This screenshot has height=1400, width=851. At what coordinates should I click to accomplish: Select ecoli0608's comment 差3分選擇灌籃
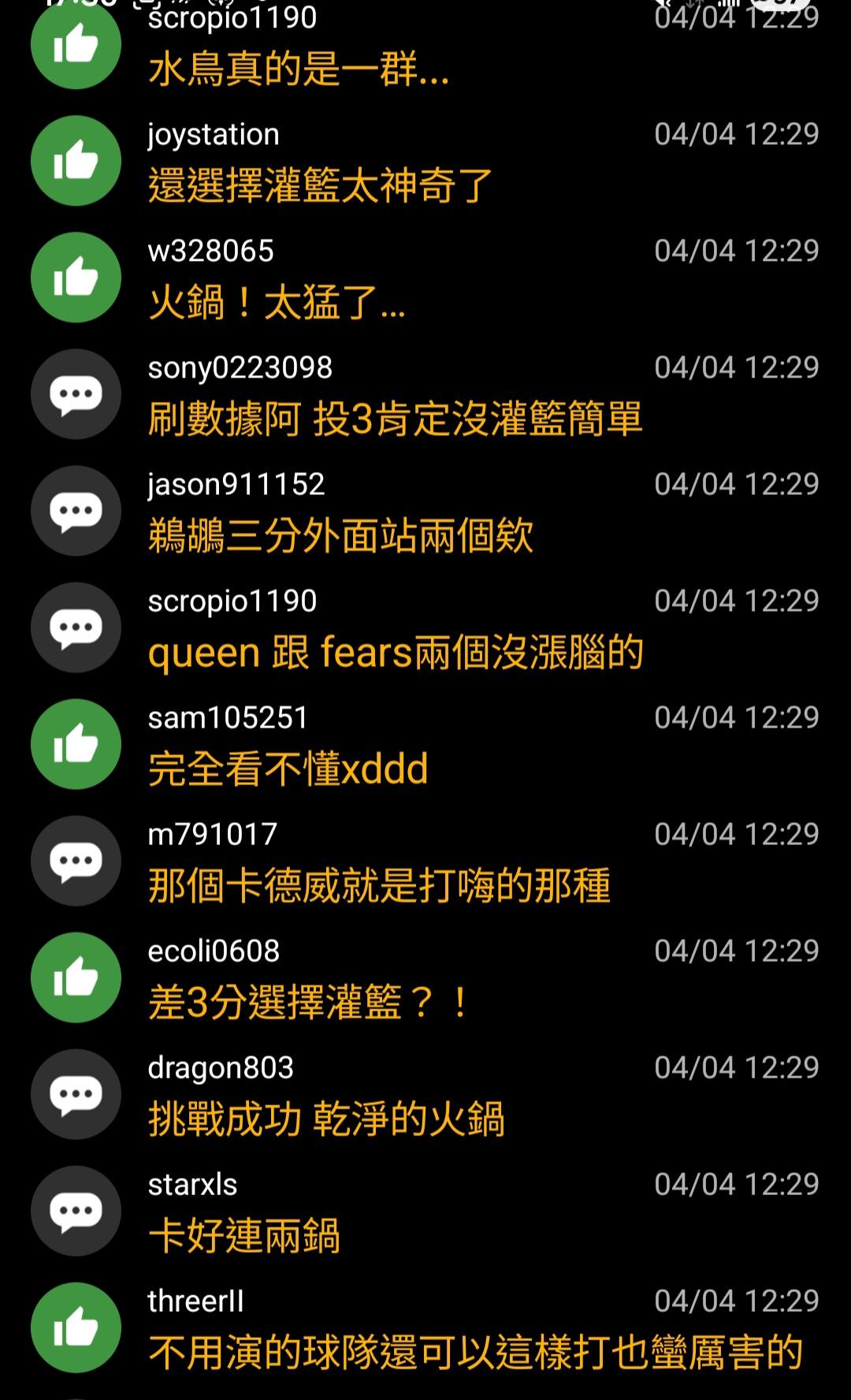tap(309, 1003)
